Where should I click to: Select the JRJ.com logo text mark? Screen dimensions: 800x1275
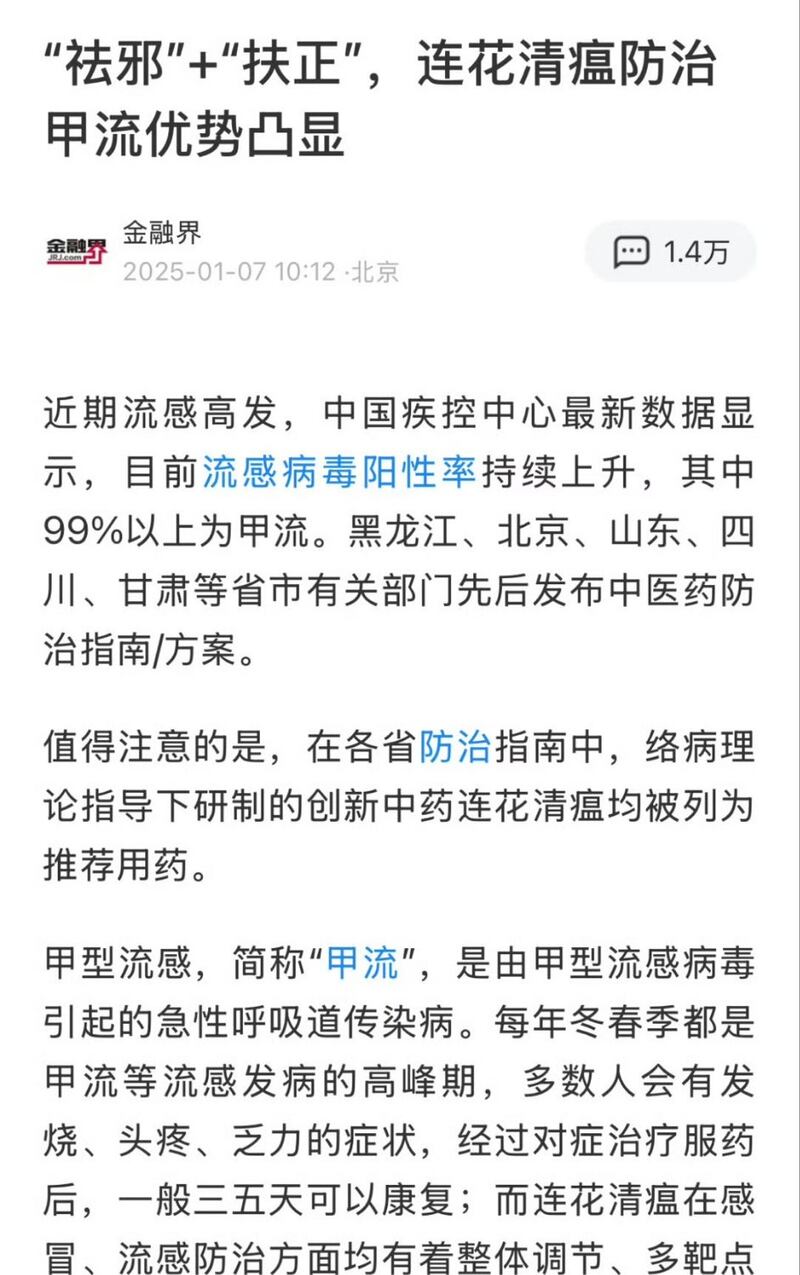68,258
